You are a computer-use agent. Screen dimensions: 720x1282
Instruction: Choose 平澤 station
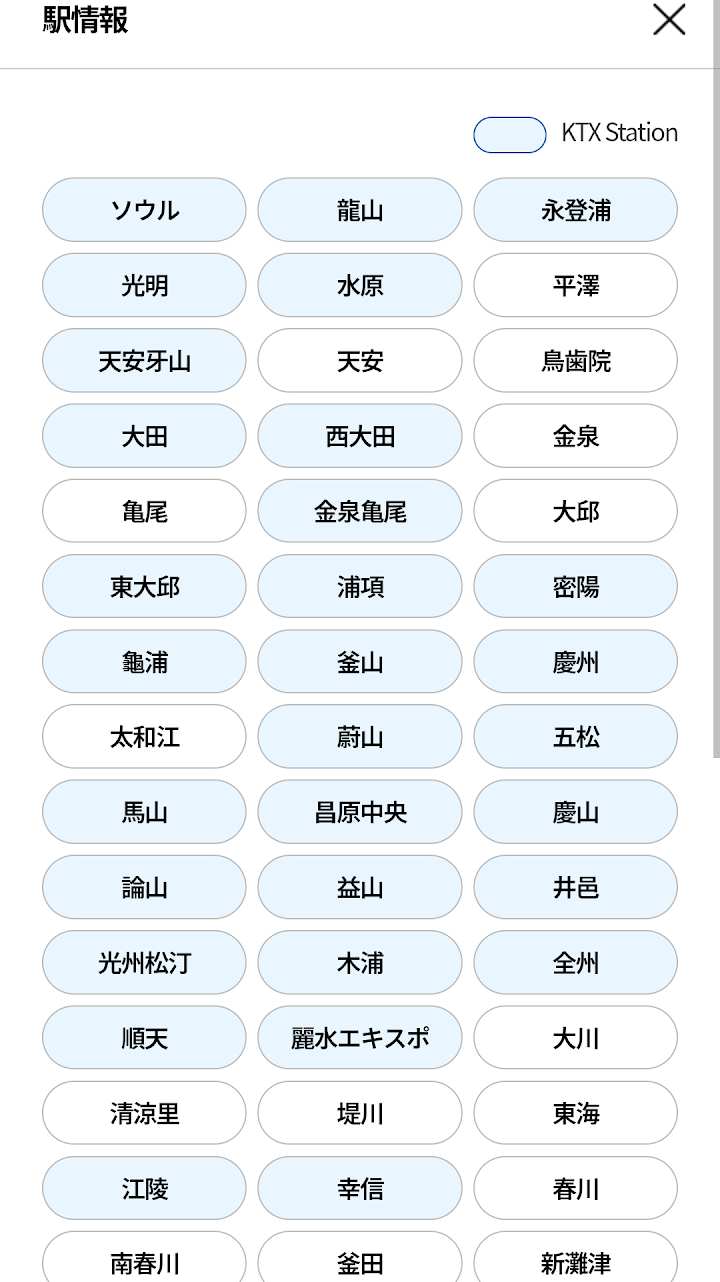coord(576,285)
